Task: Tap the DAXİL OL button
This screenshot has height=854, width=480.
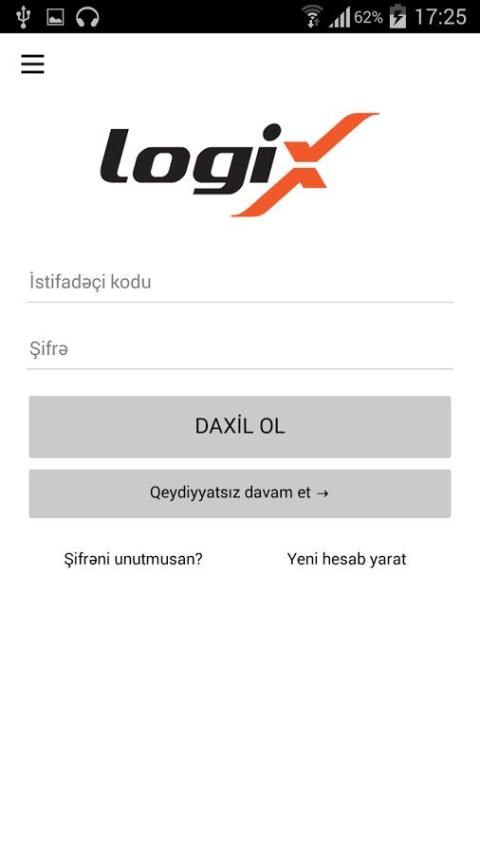Action: pos(240,426)
